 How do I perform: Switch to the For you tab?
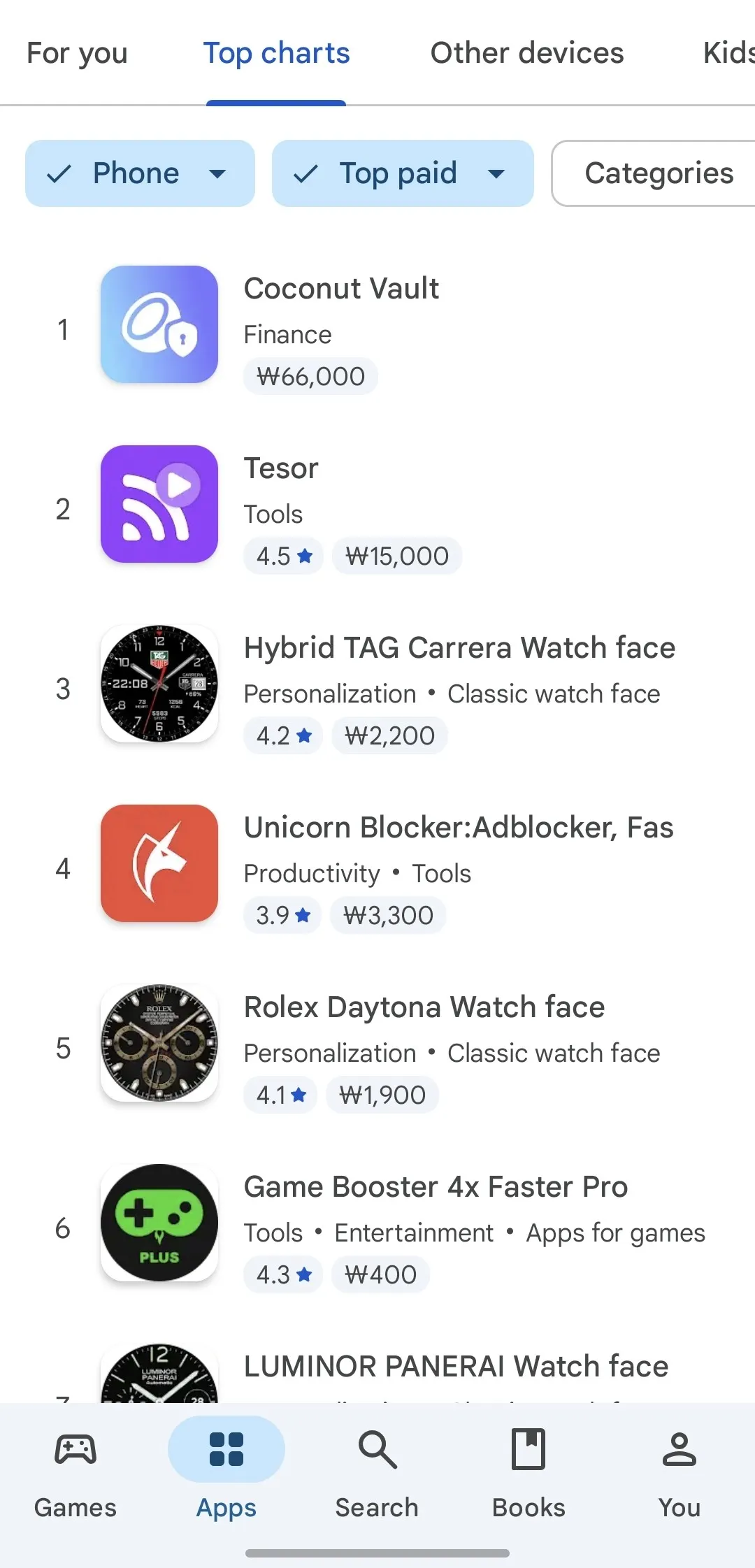tap(77, 53)
